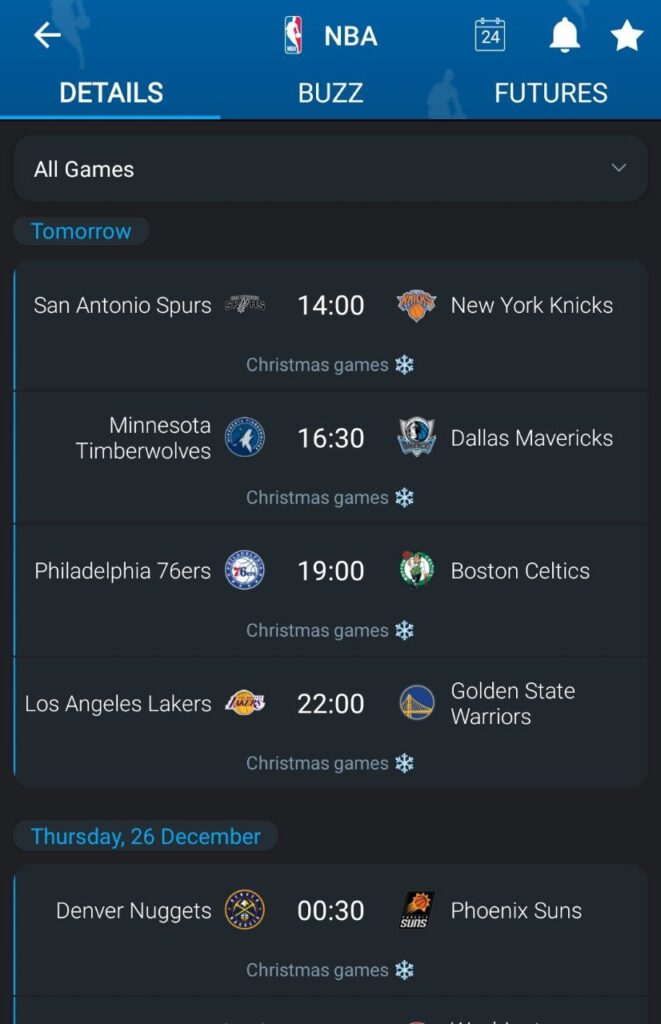Go back using the arrow
Screen dimensions: 661x1024
click(x=47, y=36)
